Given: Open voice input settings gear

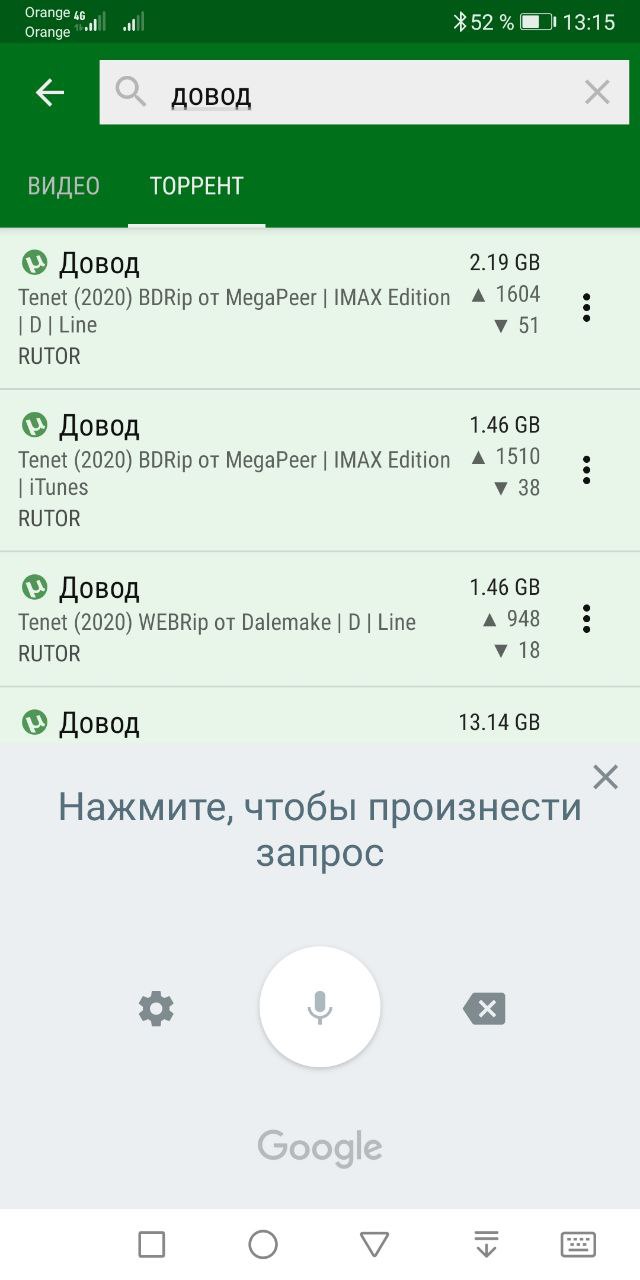Looking at the screenshot, I should point(156,1008).
